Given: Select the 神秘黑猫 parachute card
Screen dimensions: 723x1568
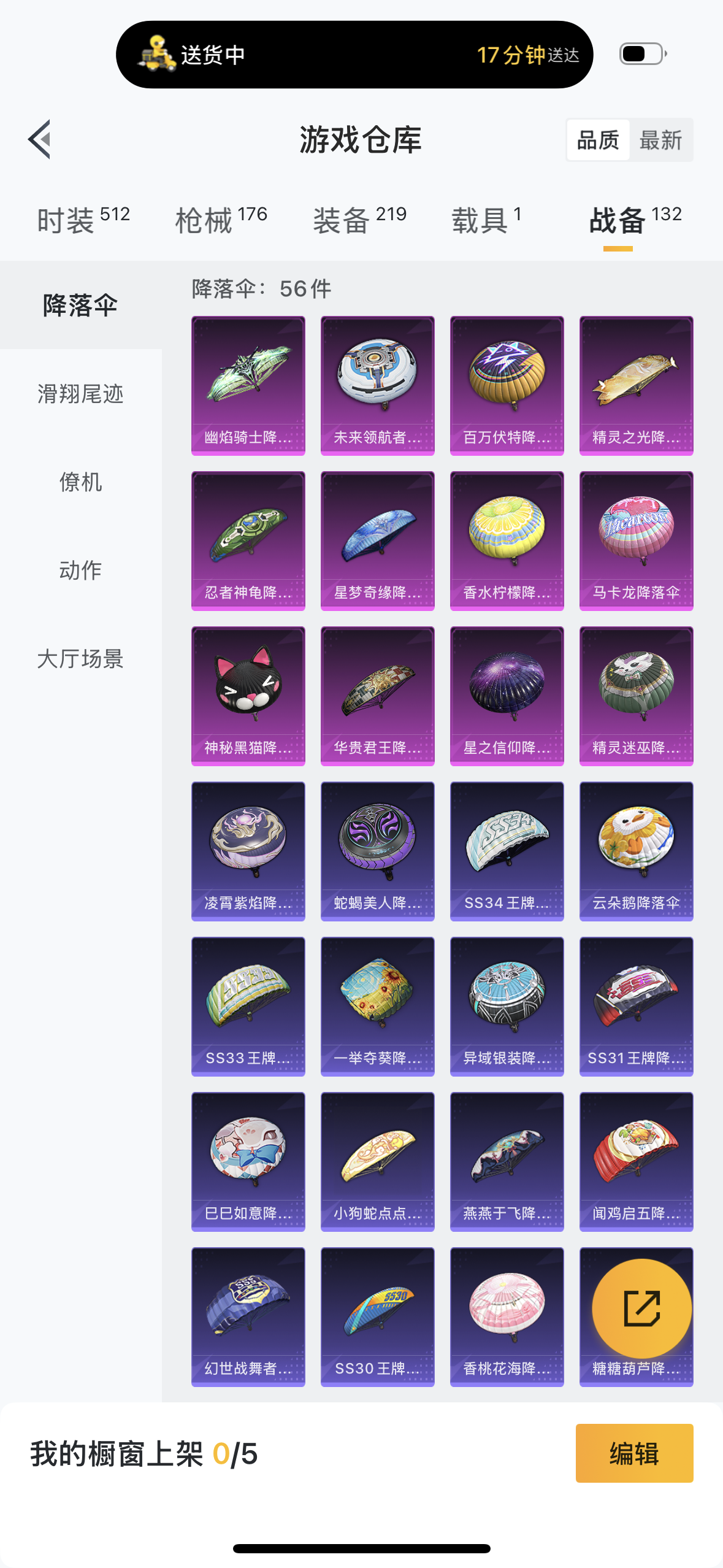Looking at the screenshot, I should [x=248, y=696].
